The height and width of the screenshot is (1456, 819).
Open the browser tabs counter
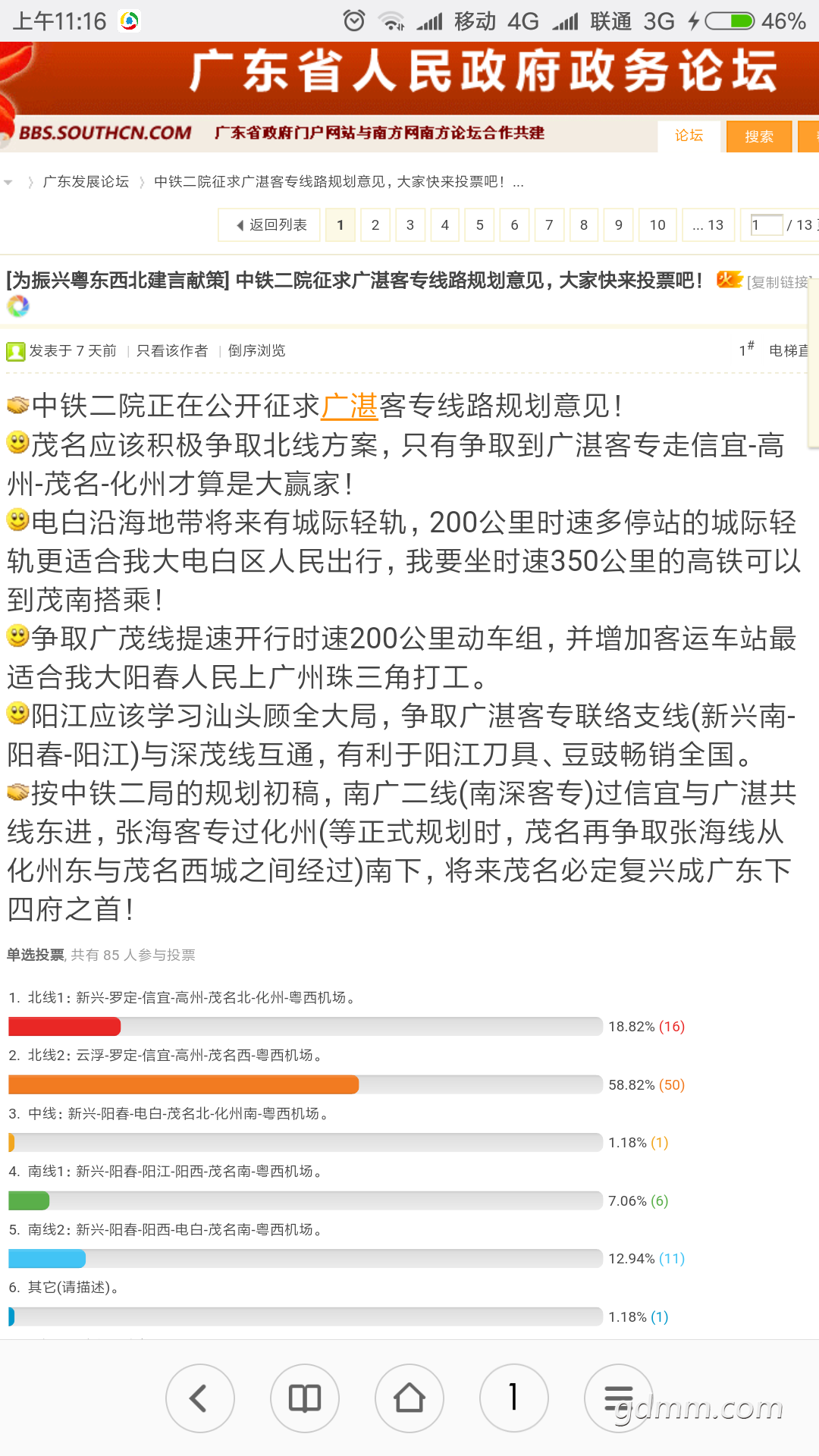click(x=514, y=1398)
